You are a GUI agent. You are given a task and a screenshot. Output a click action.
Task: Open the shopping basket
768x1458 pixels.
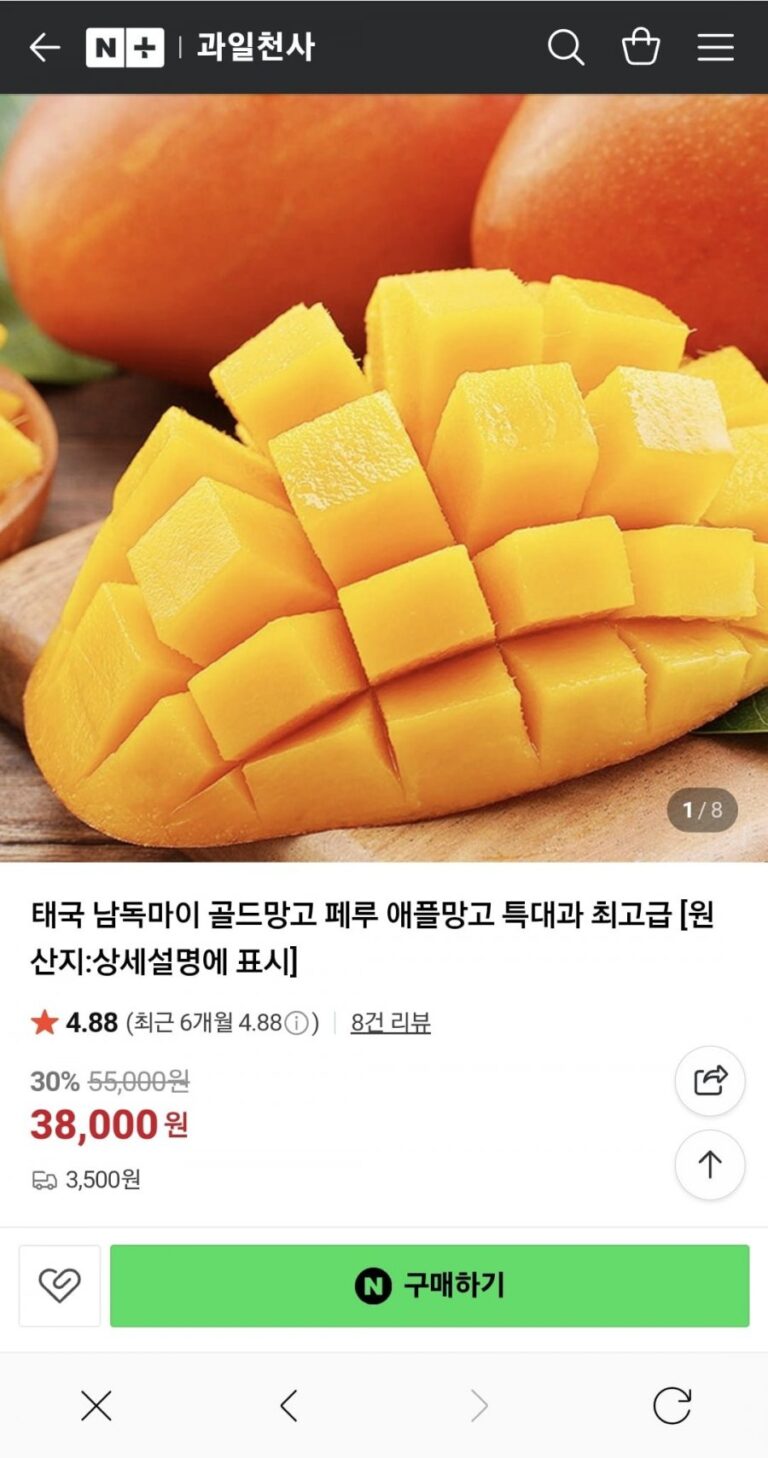[x=641, y=47]
